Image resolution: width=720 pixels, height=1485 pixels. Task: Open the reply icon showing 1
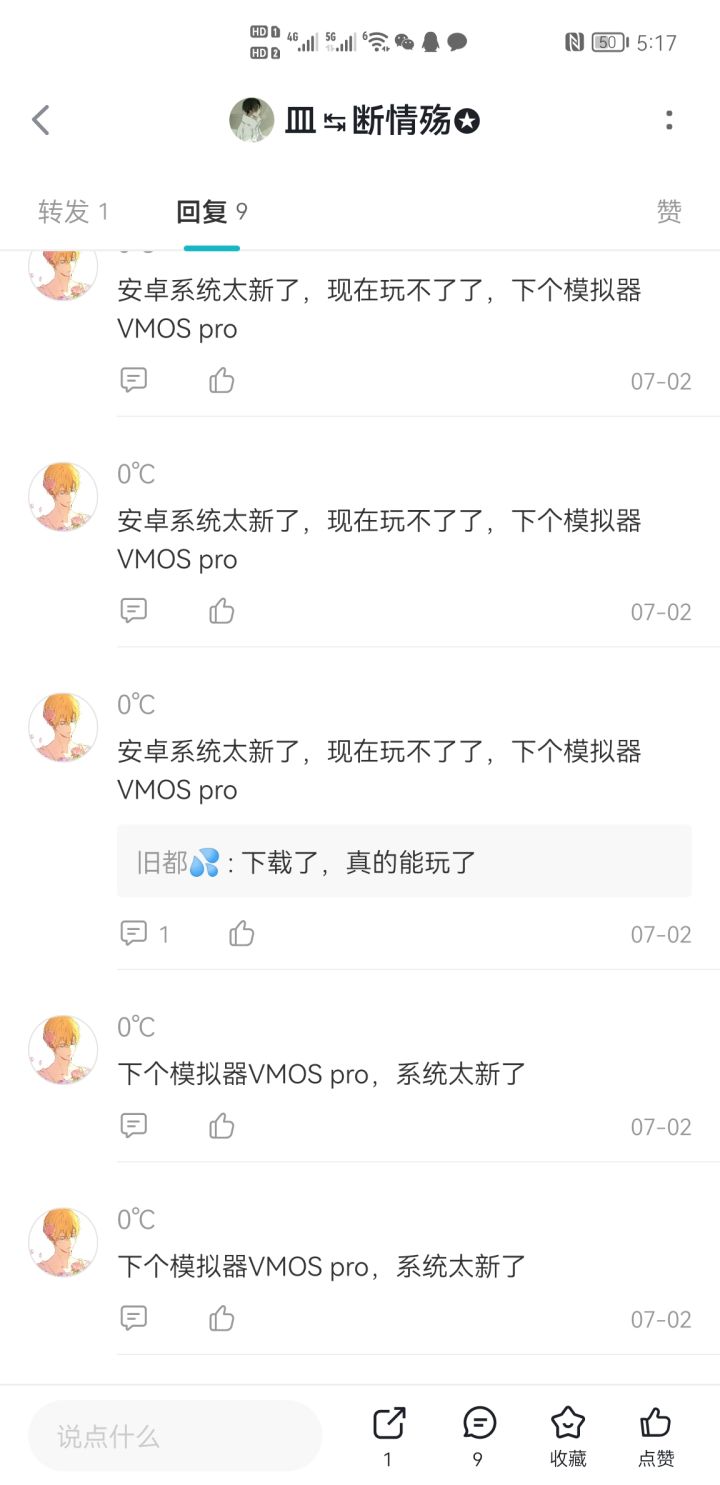145,934
